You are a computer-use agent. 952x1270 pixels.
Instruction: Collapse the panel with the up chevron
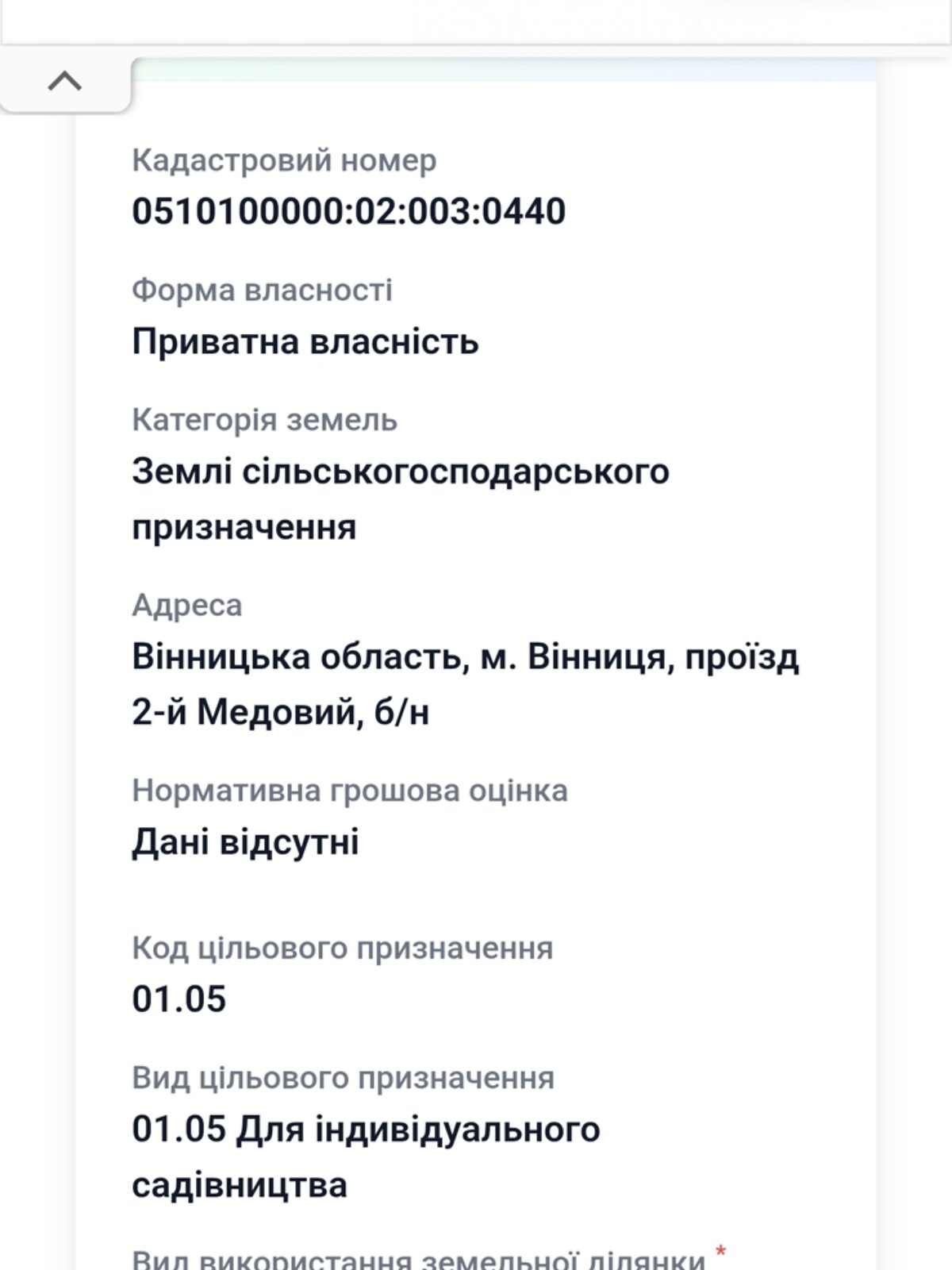tap(65, 81)
